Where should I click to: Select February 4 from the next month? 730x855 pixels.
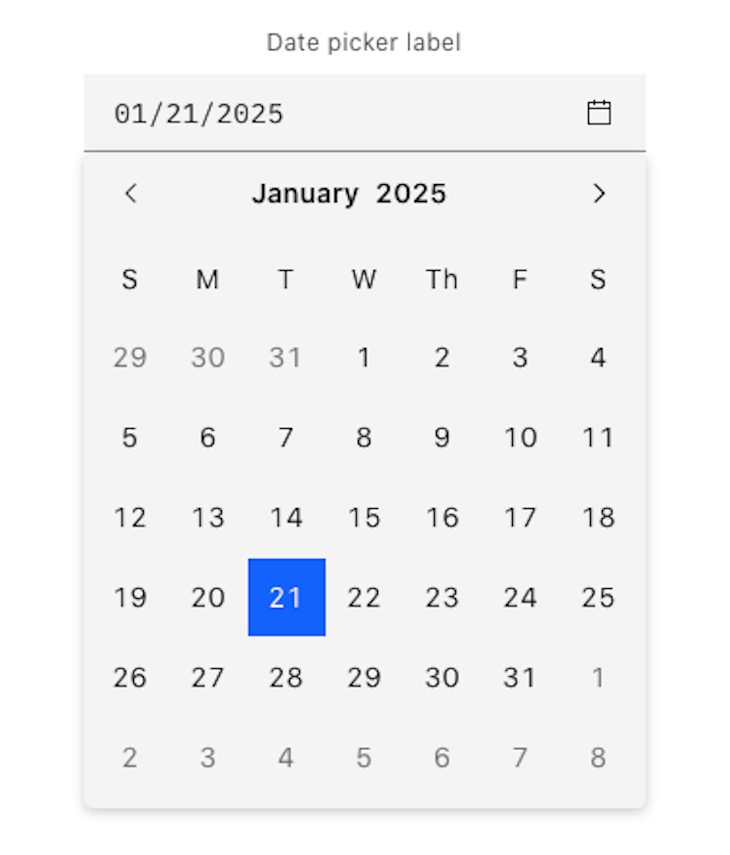(x=286, y=758)
